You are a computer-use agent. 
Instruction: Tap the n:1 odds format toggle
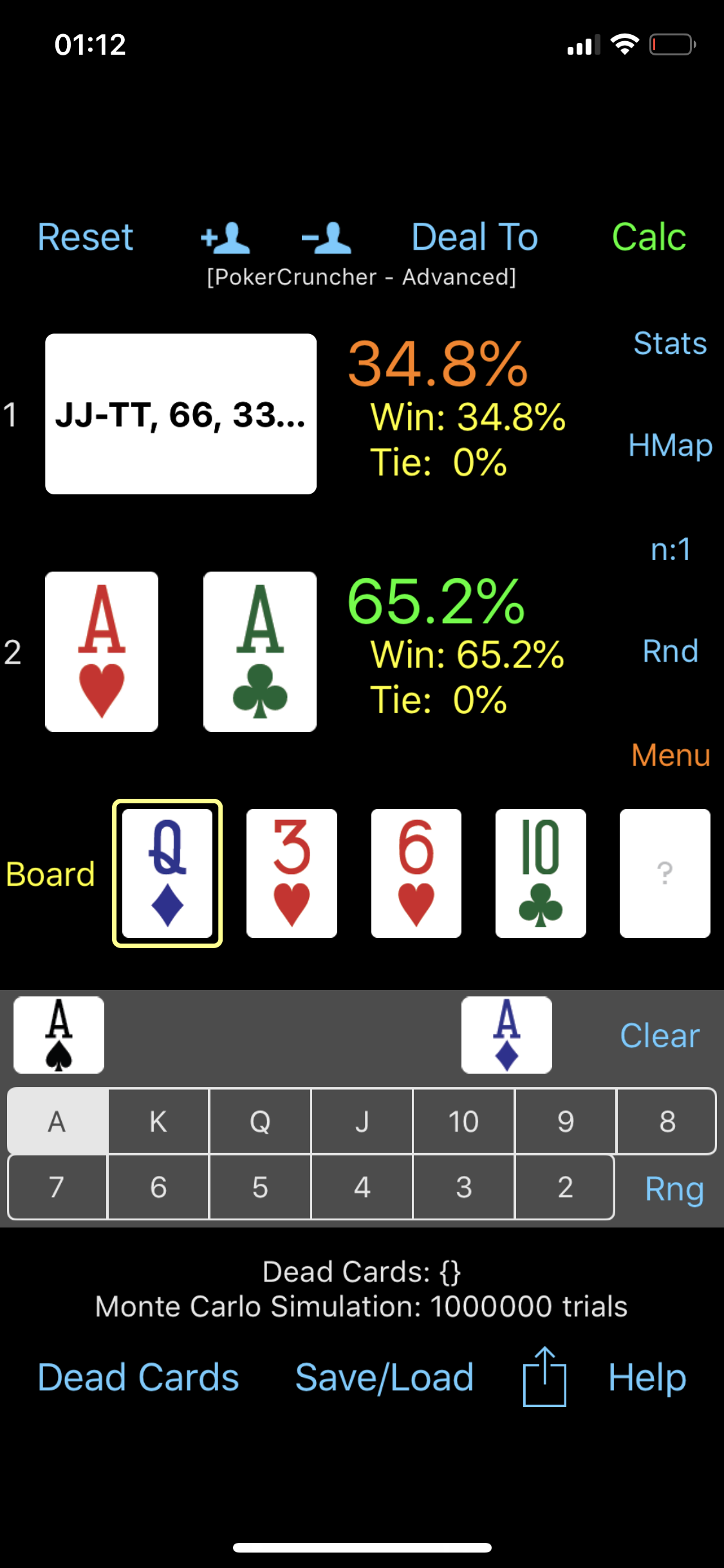click(670, 549)
